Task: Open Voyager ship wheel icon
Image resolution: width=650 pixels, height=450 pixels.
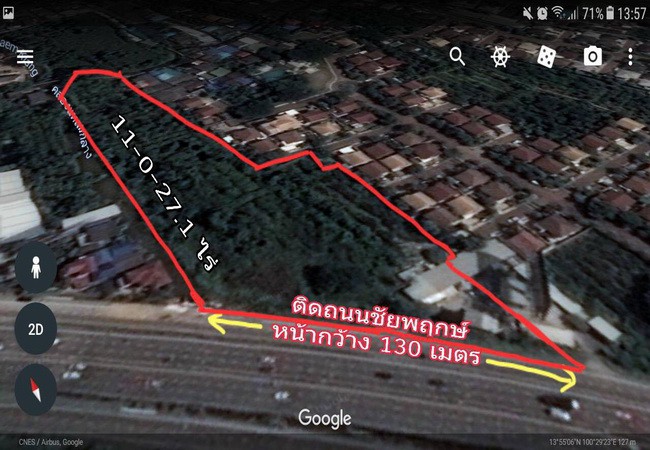Action: click(501, 56)
